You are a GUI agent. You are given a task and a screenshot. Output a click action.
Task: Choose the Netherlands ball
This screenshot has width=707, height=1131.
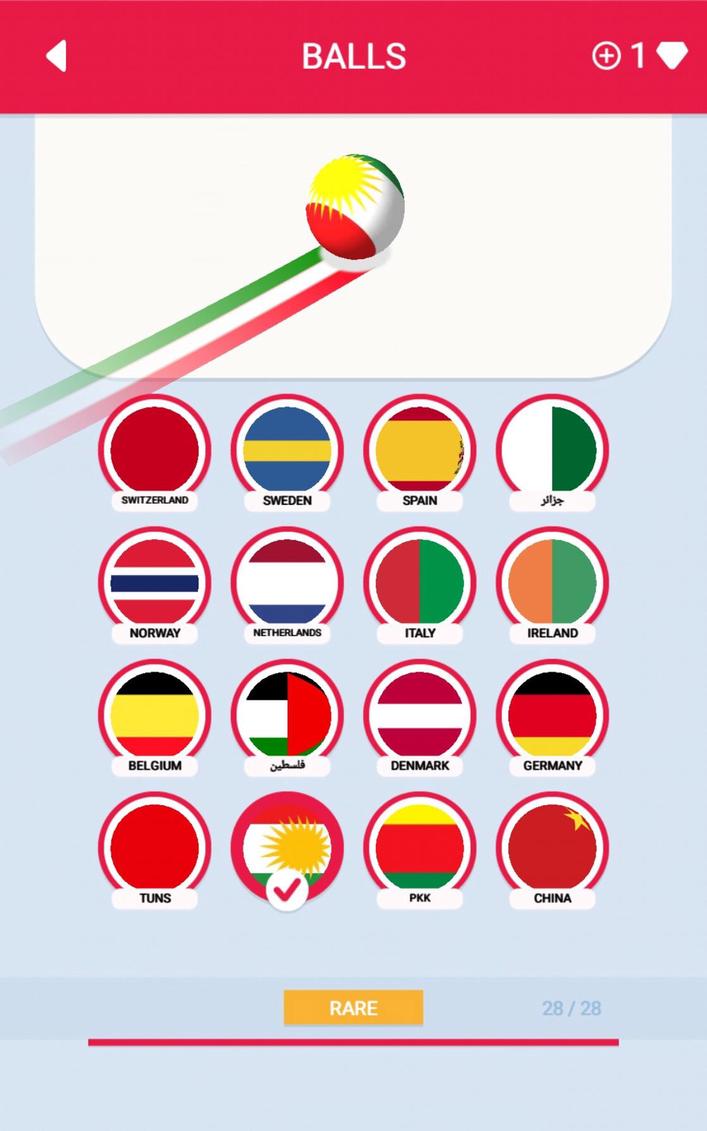[287, 583]
